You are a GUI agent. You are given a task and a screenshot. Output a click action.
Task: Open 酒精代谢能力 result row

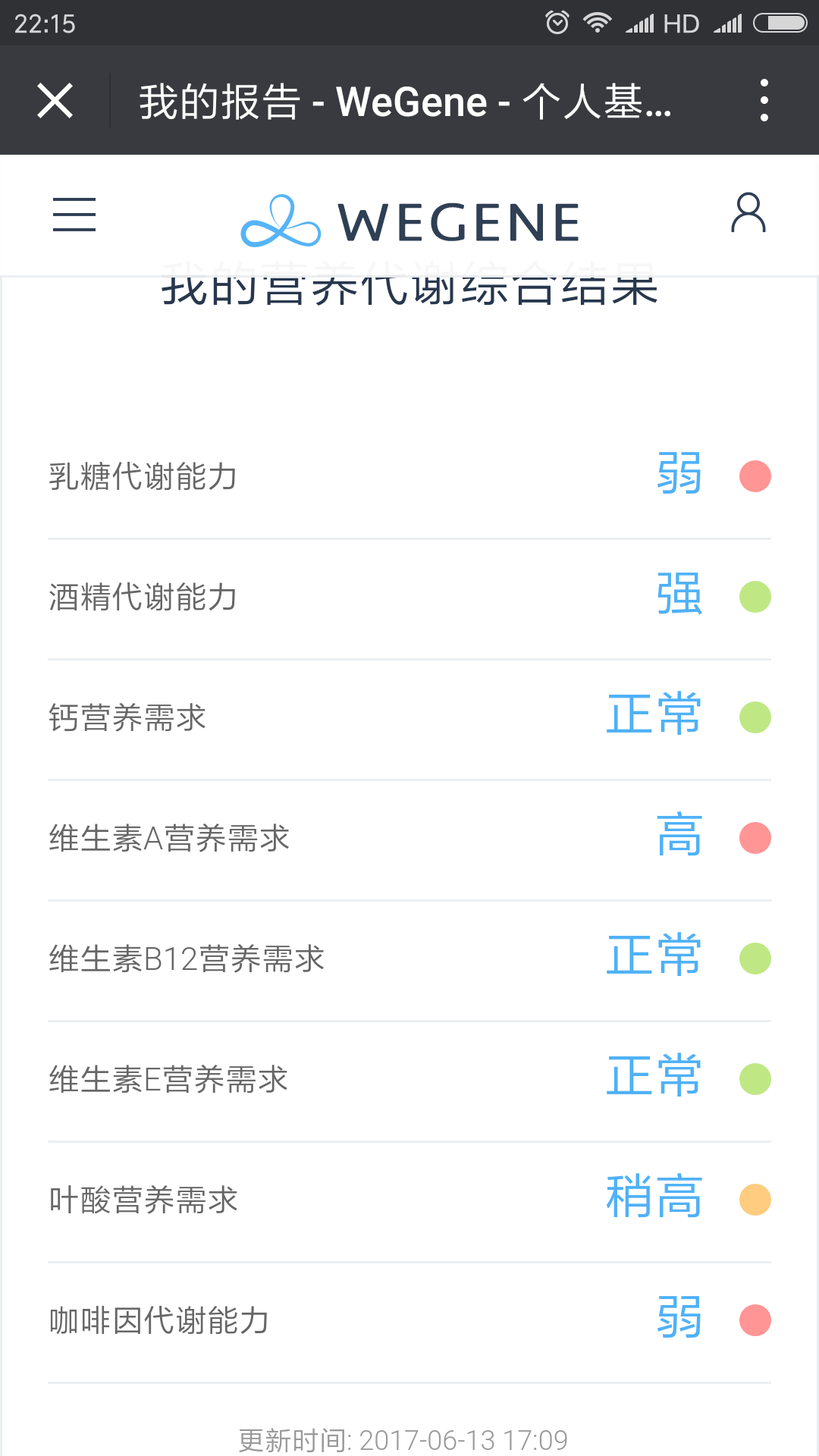coord(409,599)
